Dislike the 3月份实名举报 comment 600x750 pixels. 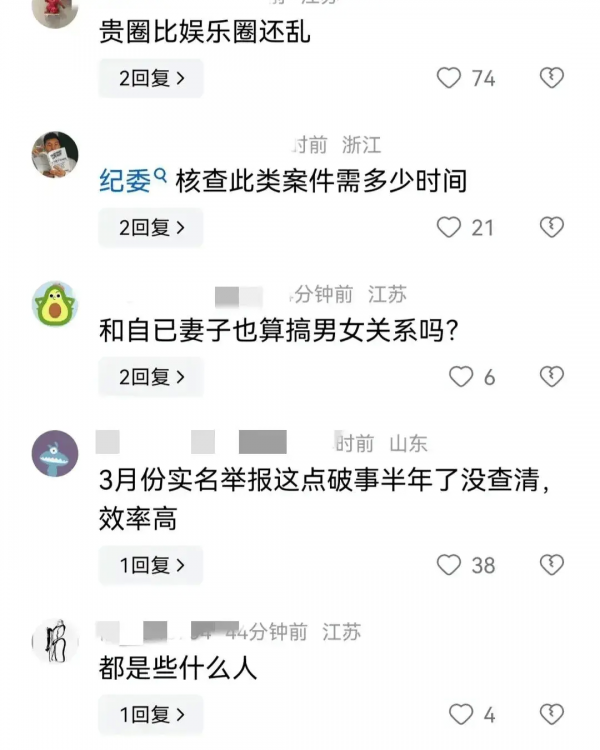(552, 565)
